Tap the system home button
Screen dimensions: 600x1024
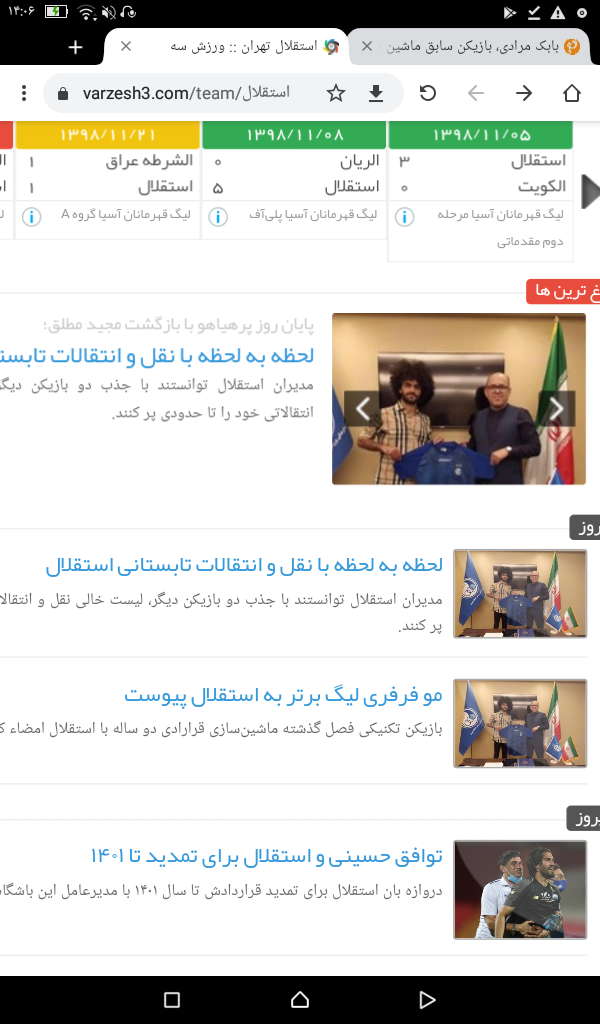(x=300, y=1000)
